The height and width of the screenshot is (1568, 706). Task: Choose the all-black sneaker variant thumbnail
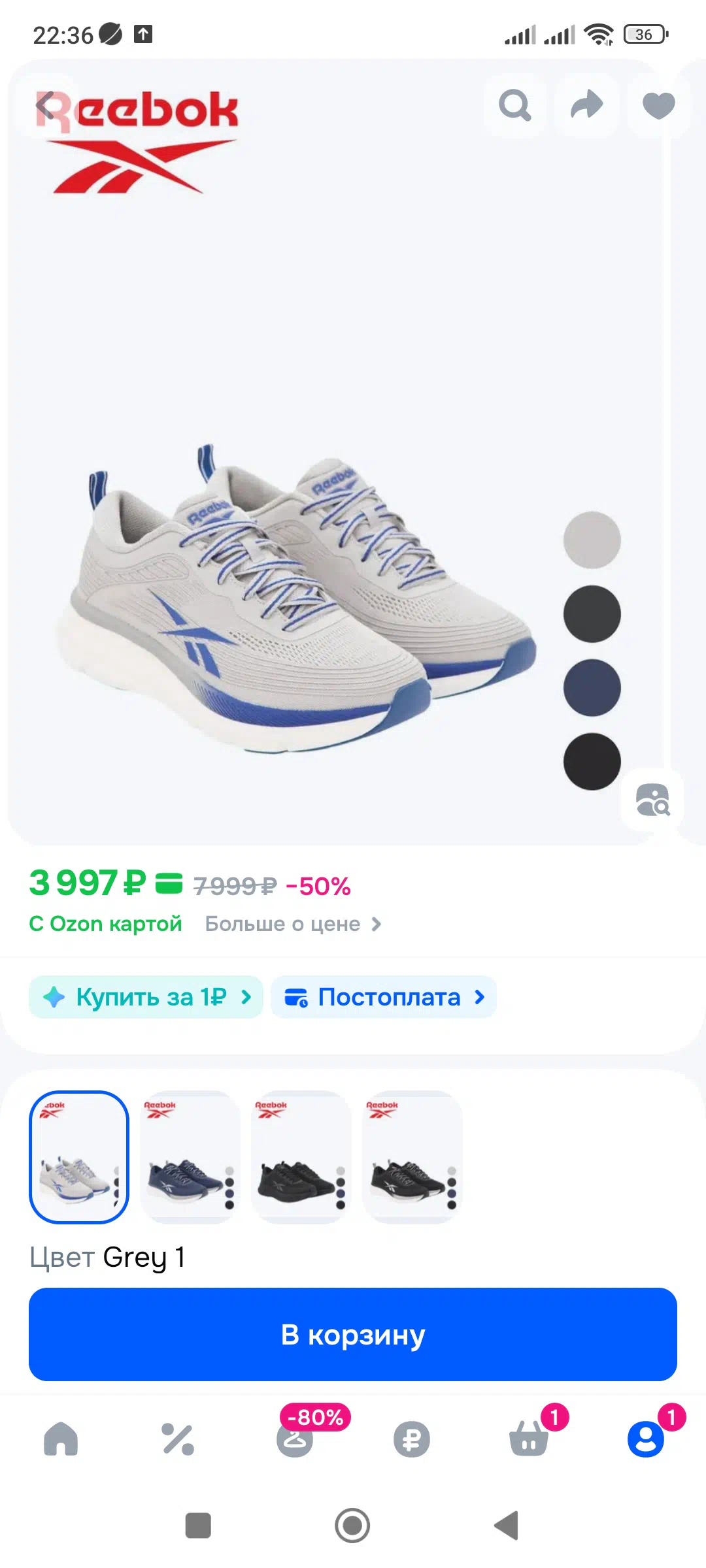(x=301, y=1157)
